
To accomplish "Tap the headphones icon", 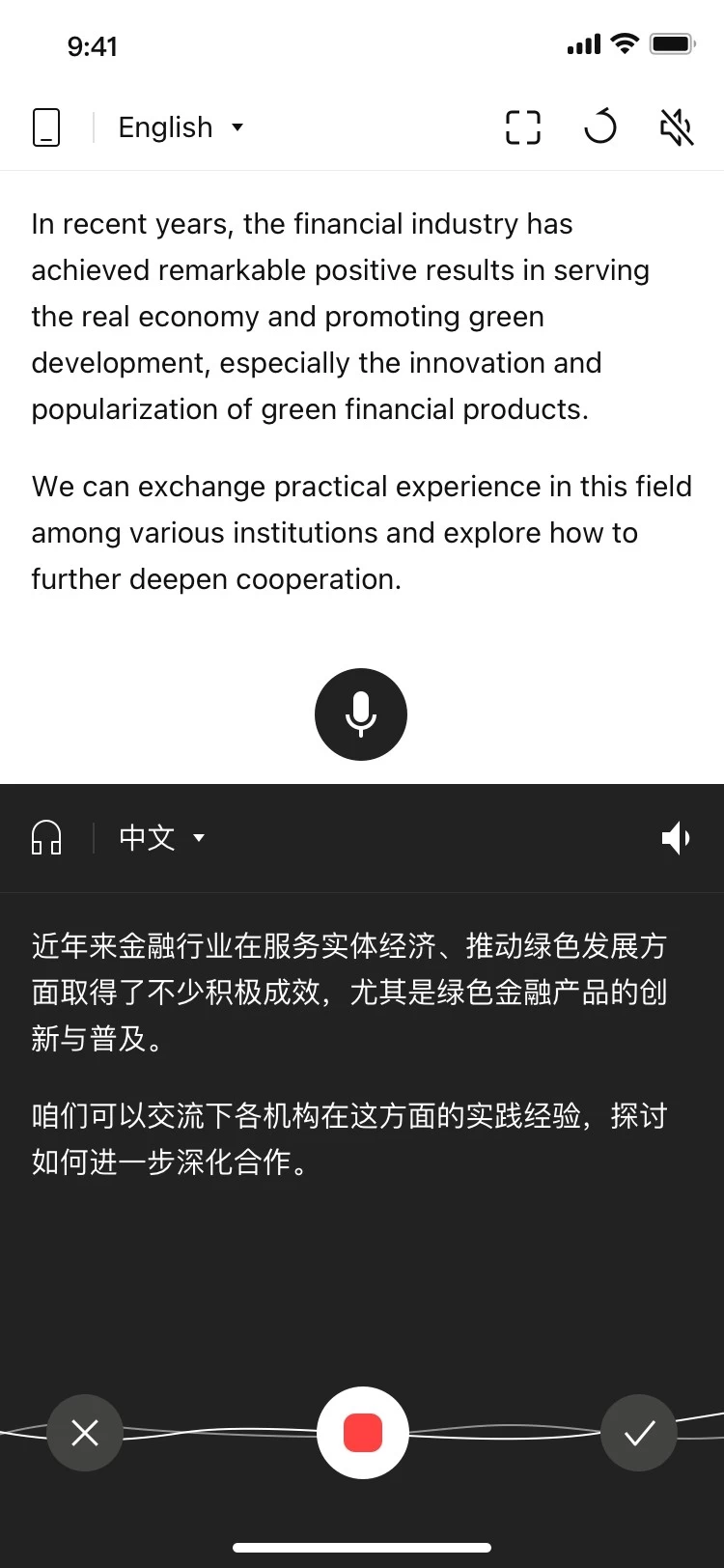I will point(46,837).
